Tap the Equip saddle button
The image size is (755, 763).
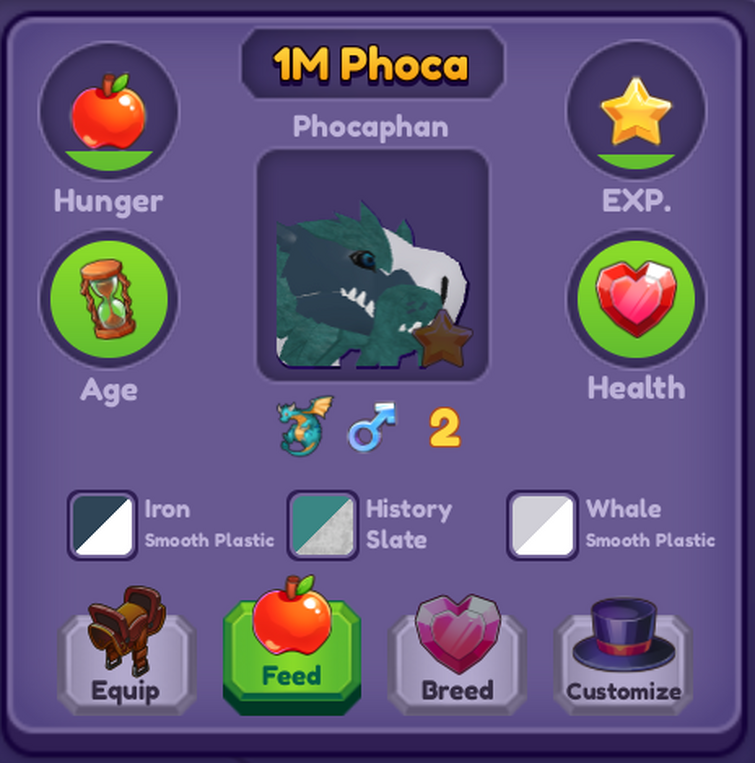[x=127, y=653]
